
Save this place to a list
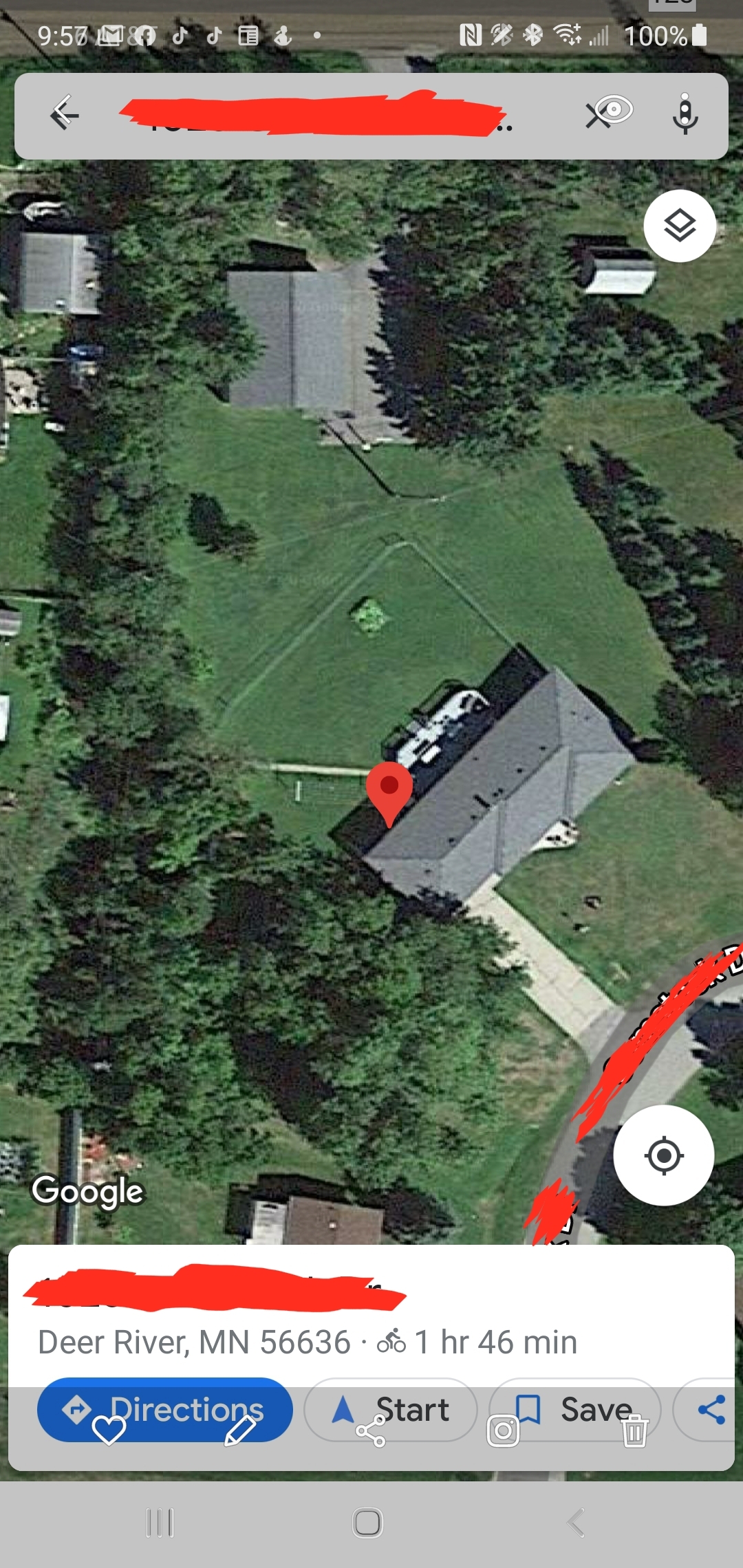pyautogui.click(x=575, y=1408)
